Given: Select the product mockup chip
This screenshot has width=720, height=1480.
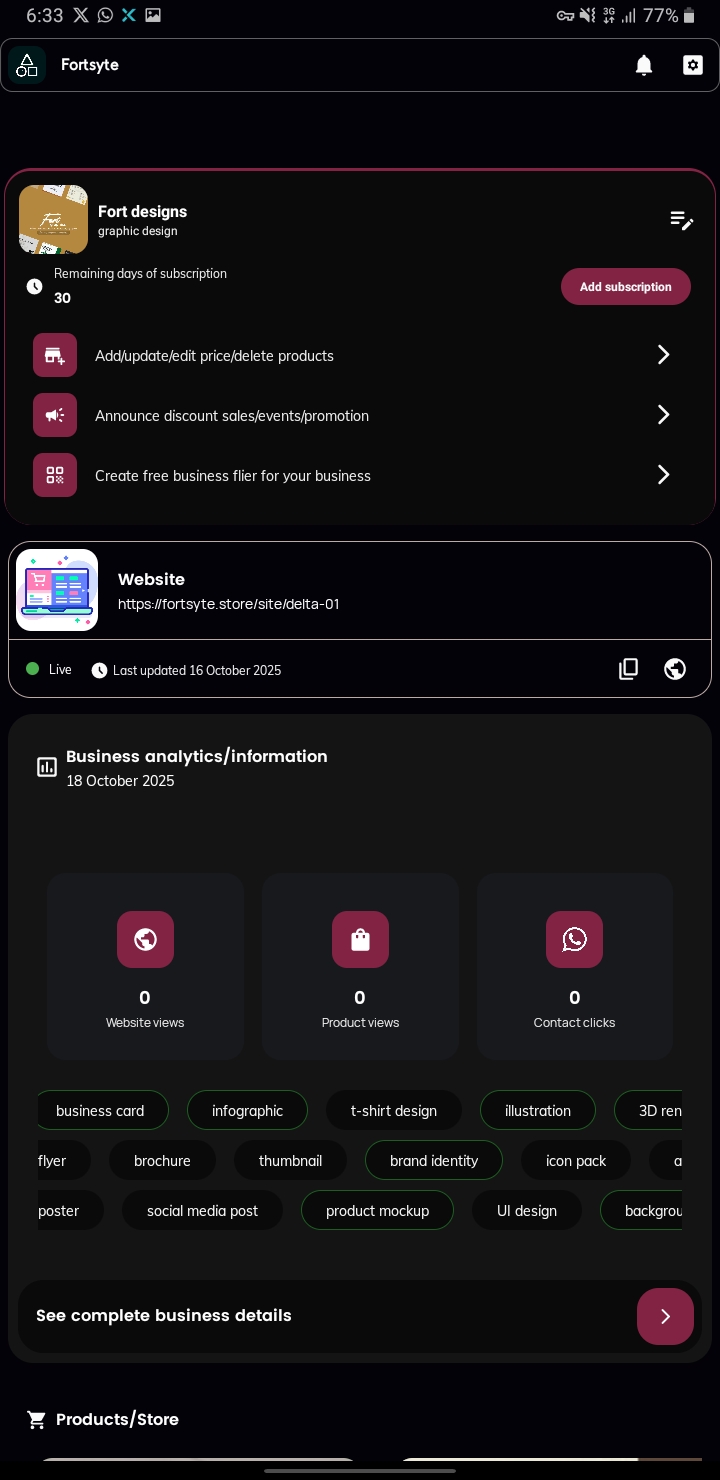Looking at the screenshot, I should tap(377, 1211).
